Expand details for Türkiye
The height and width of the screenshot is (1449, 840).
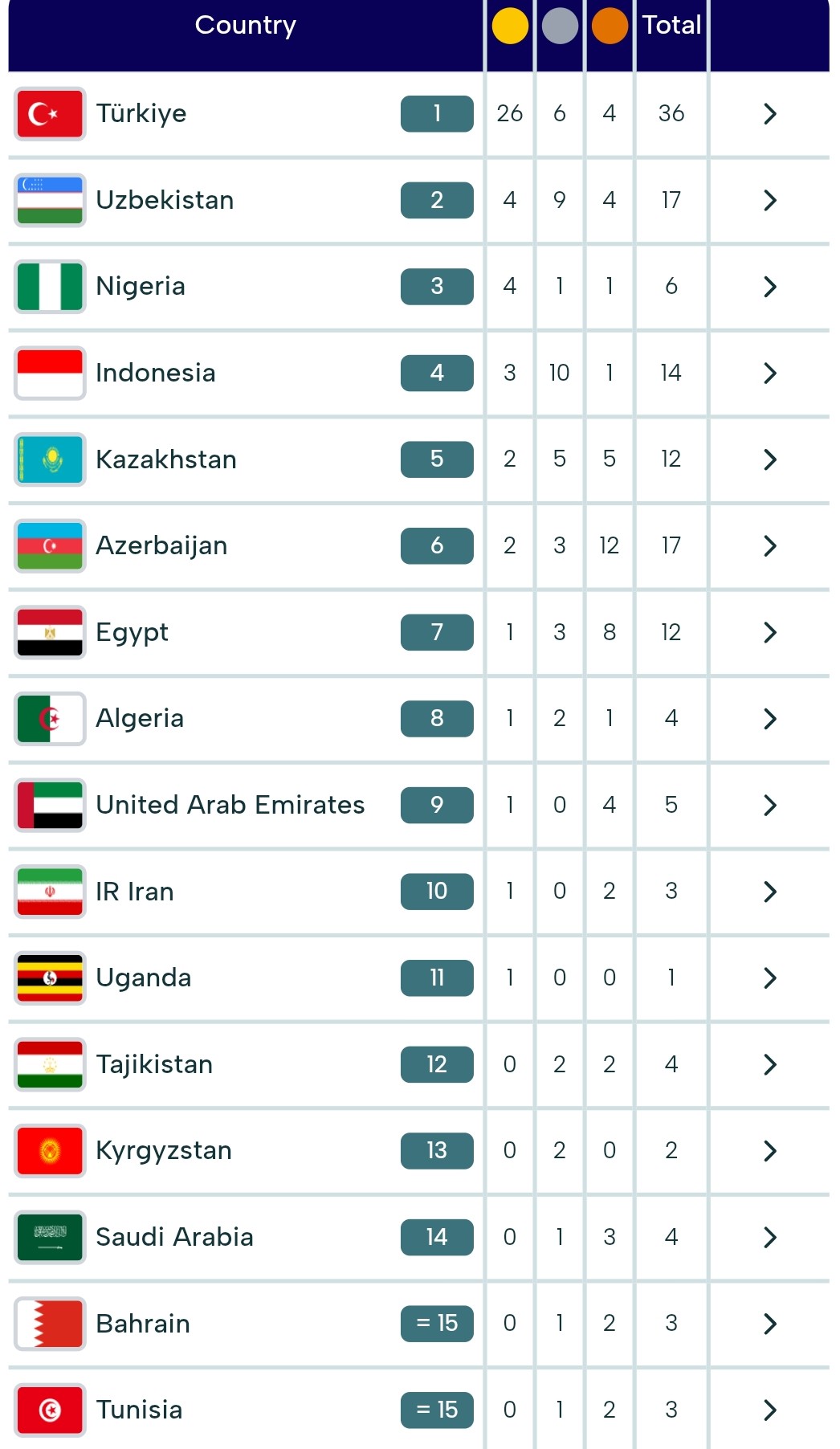coord(769,113)
